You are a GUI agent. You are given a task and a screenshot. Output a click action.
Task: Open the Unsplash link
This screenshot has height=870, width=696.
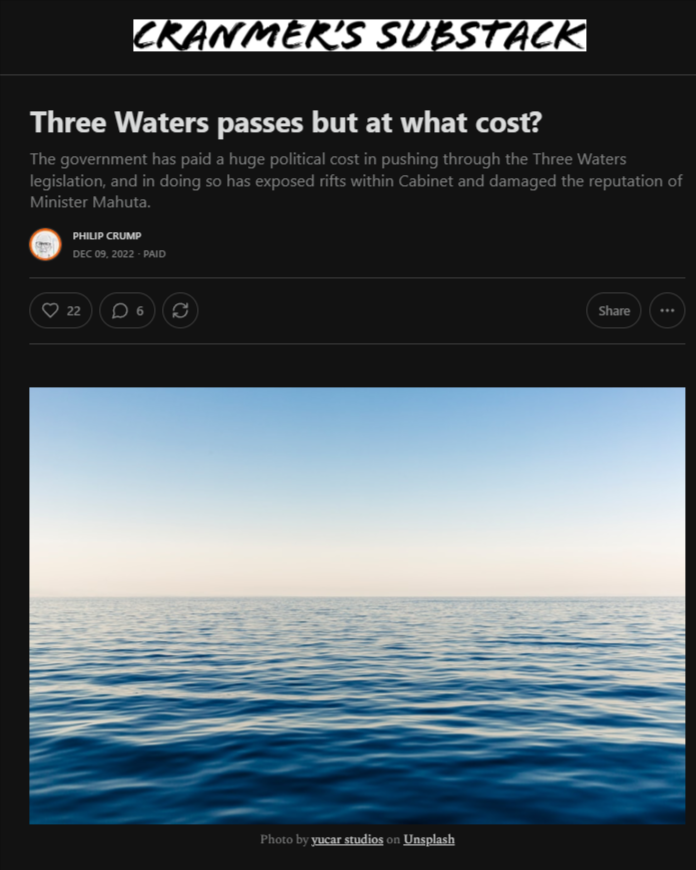click(x=429, y=840)
